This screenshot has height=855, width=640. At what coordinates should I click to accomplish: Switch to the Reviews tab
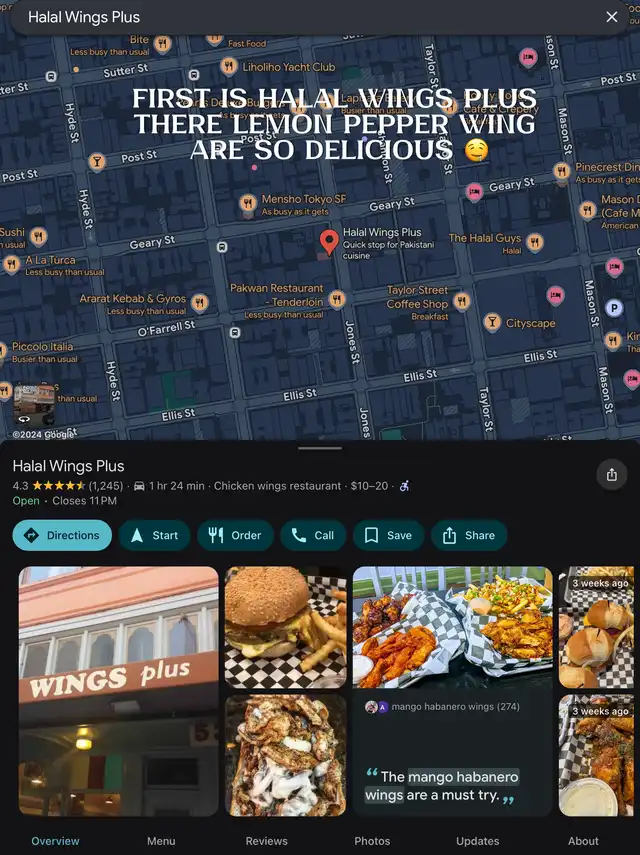[x=266, y=841]
